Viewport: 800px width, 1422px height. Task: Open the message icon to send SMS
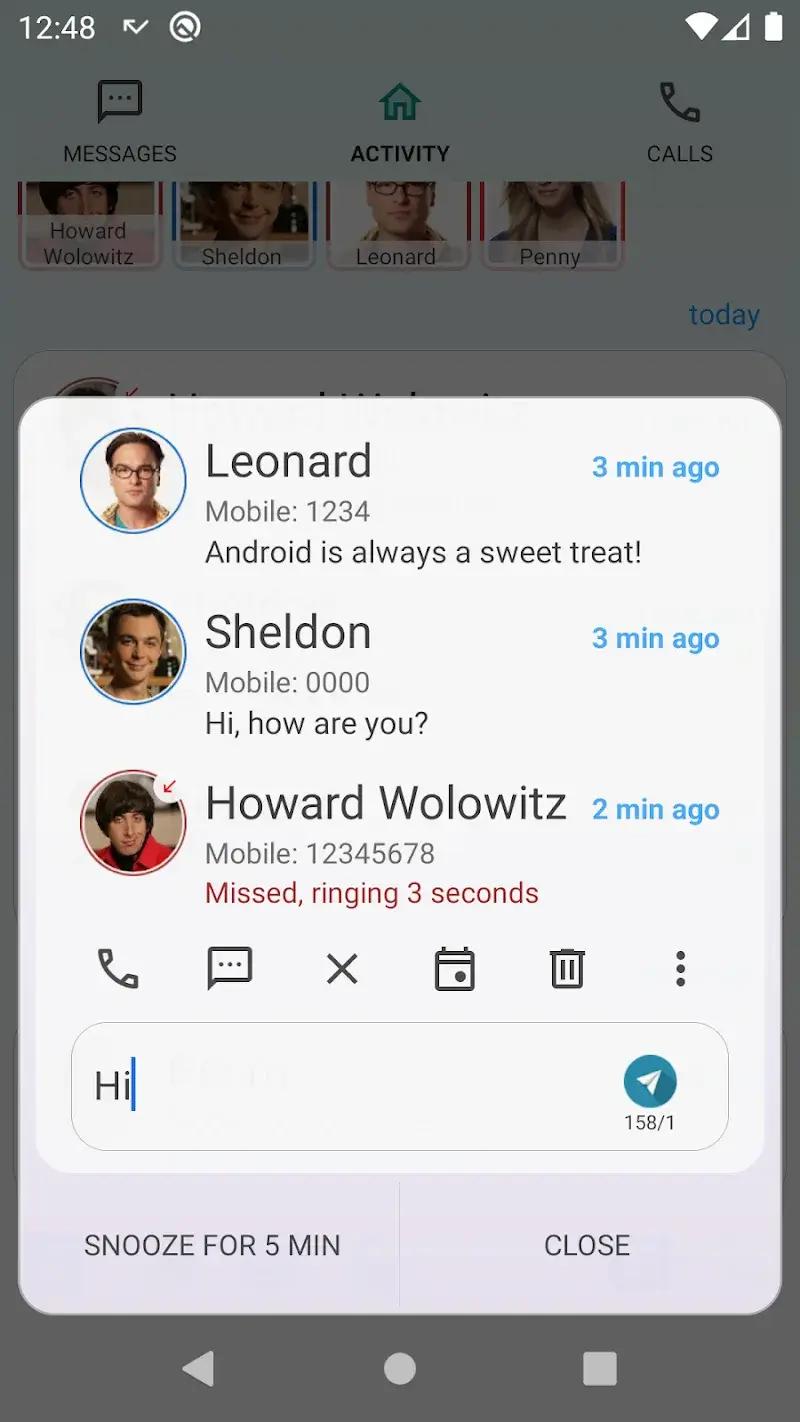pos(229,968)
